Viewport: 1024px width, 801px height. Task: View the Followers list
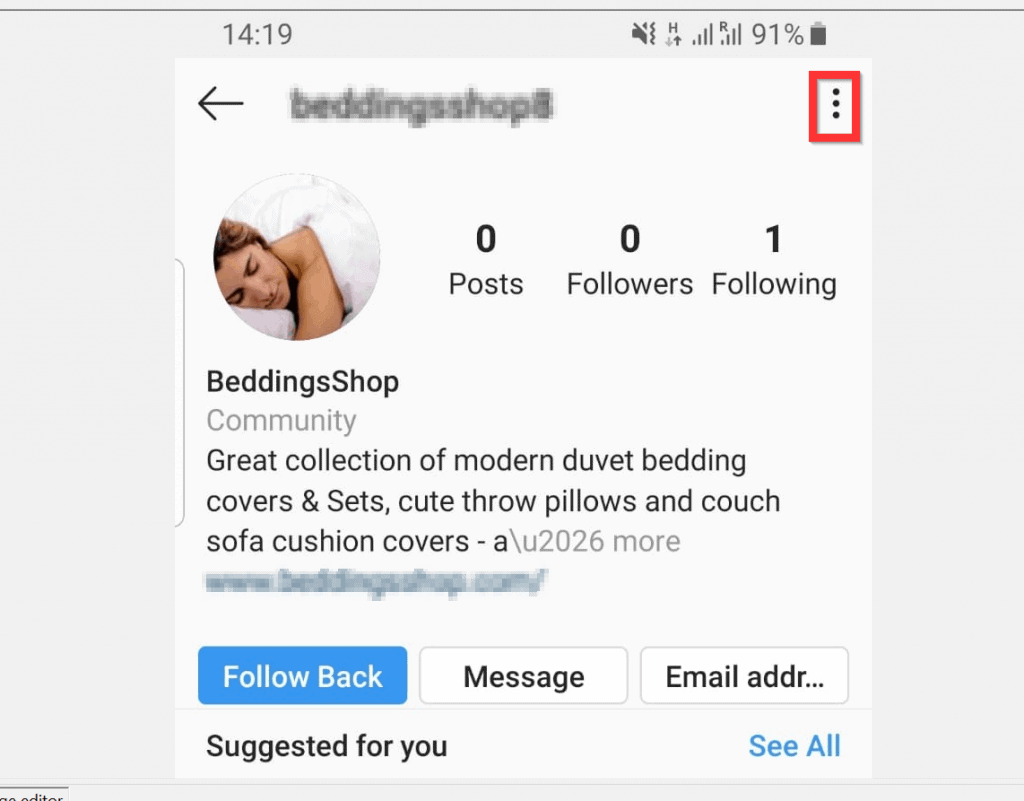629,260
